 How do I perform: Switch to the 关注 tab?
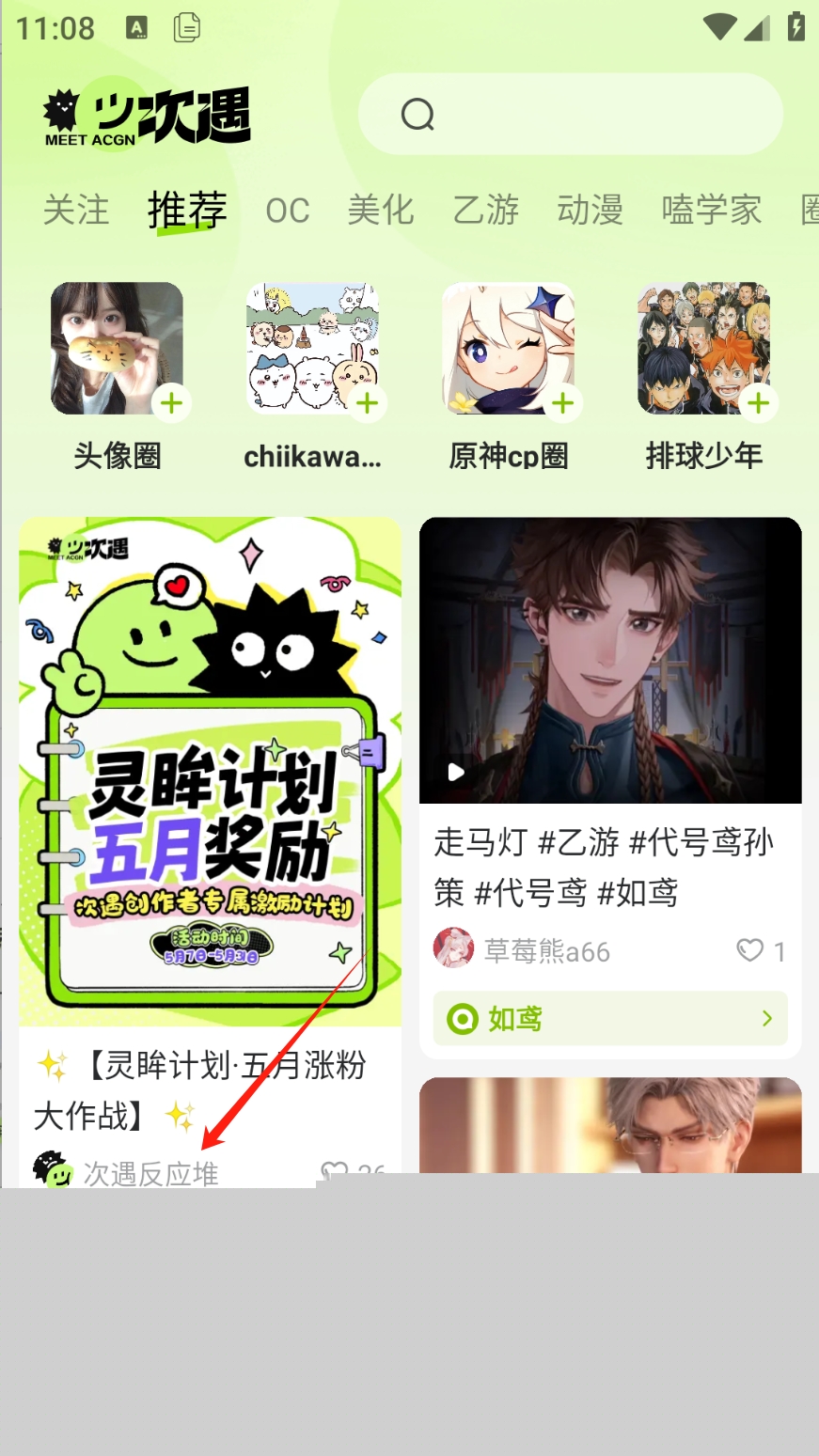[76, 210]
